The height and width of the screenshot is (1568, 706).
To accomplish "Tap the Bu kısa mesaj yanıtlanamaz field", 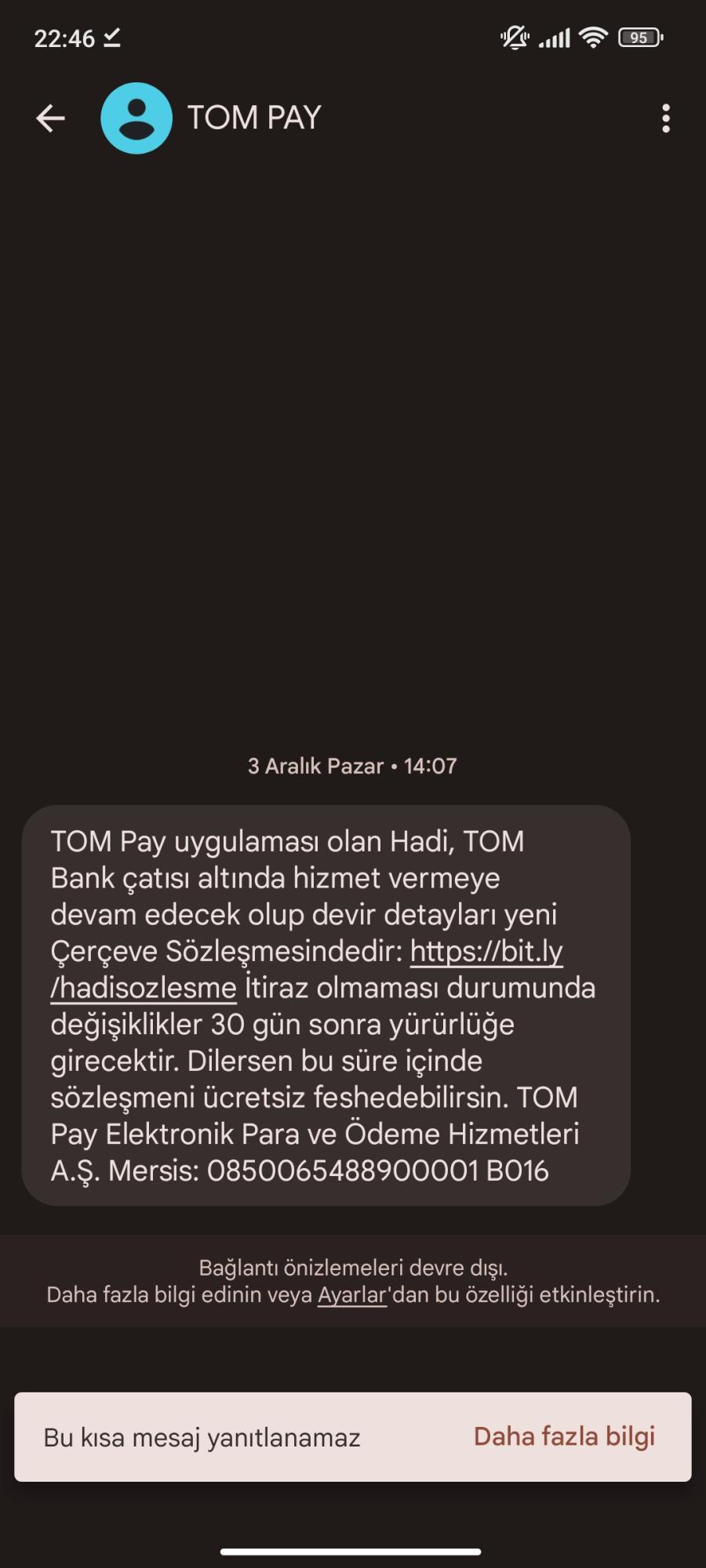I will 202,1437.
